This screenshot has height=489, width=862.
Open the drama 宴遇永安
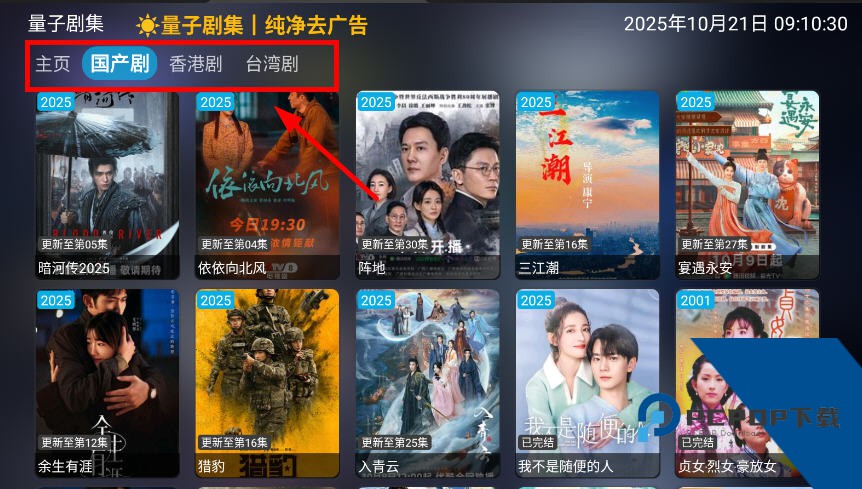[x=747, y=184]
